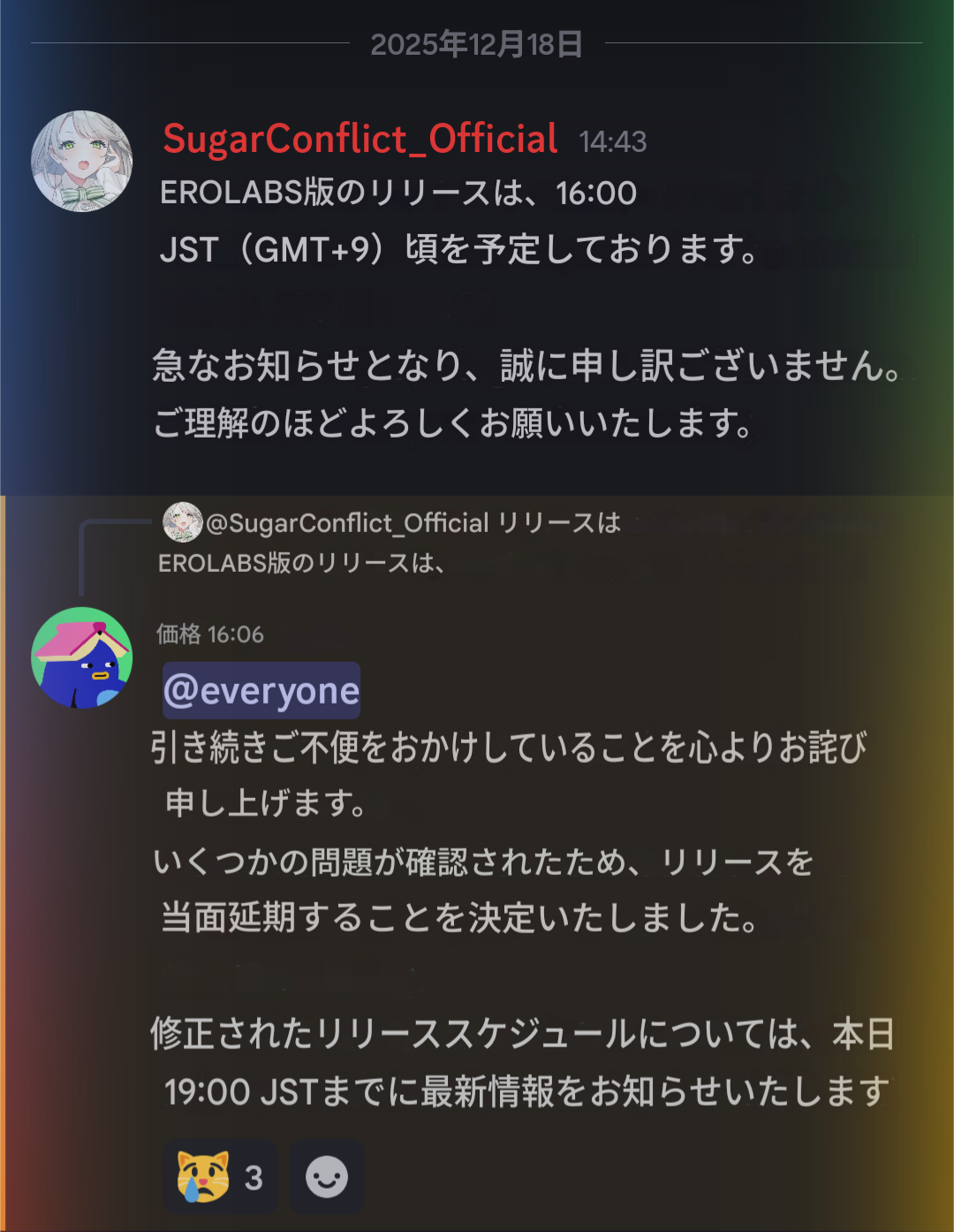Add the crying cat reaction

point(220,1177)
